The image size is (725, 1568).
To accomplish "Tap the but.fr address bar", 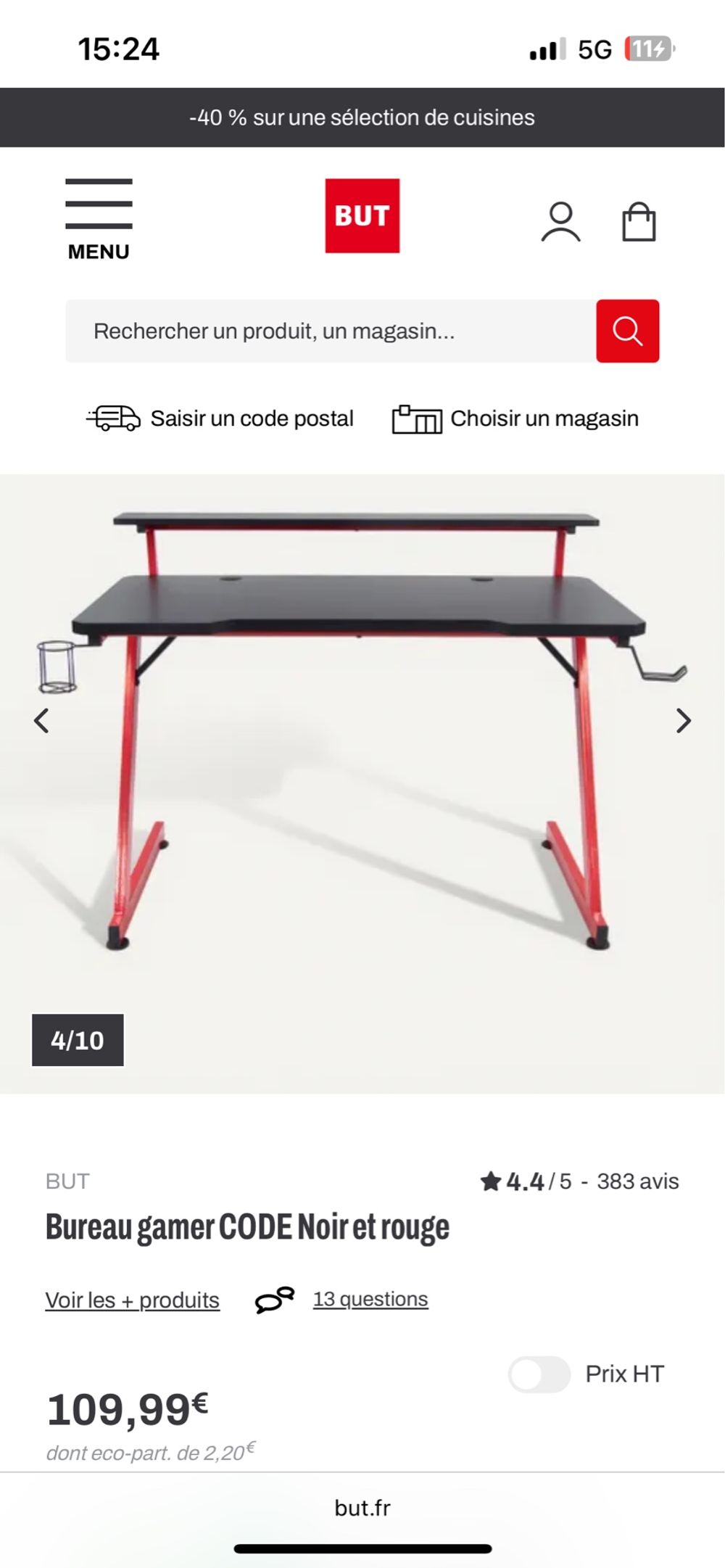I will tap(362, 1508).
